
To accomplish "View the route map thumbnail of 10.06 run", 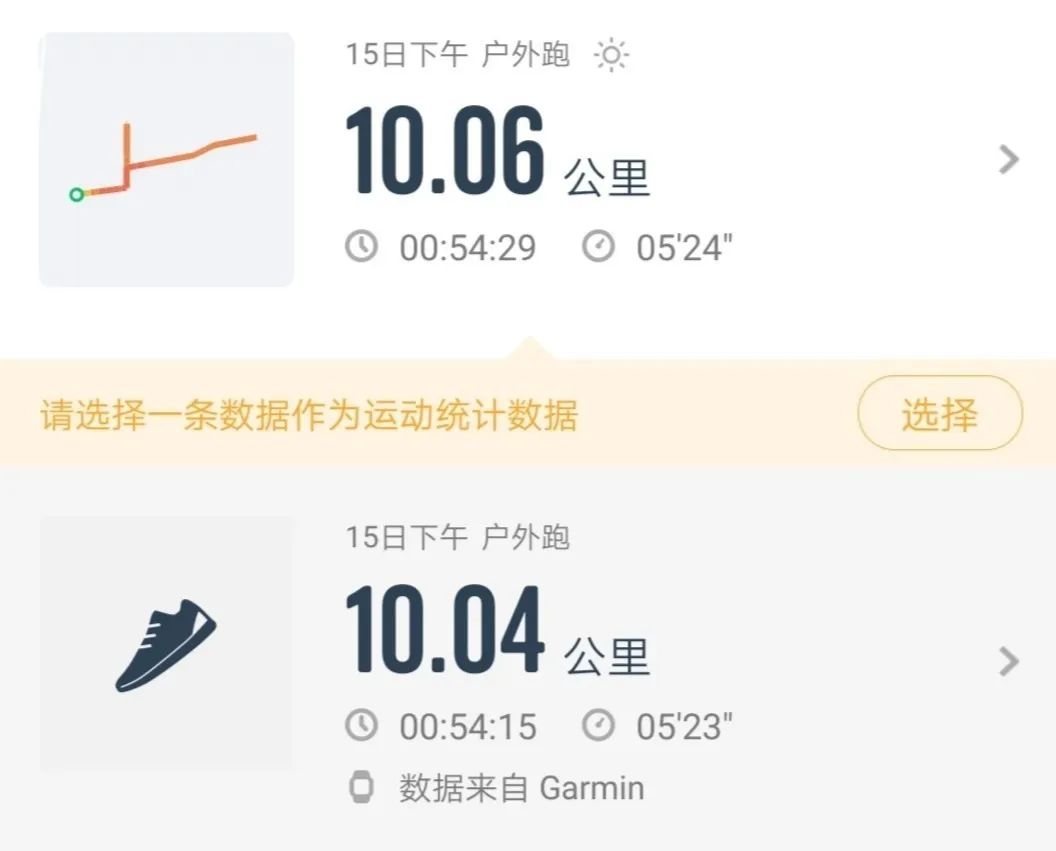I will [166, 160].
